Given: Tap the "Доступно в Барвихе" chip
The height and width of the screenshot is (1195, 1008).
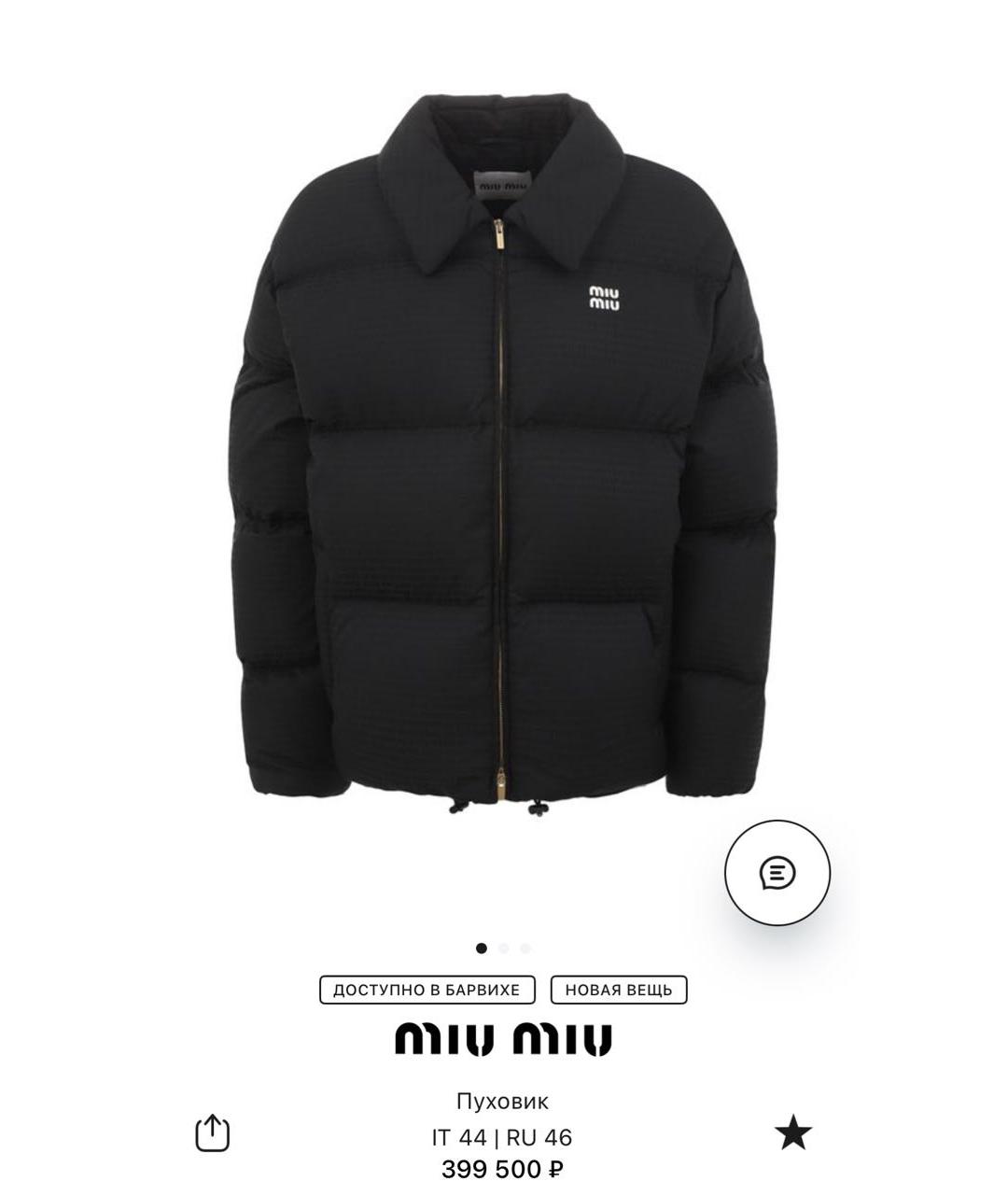Looking at the screenshot, I should tap(427, 990).
